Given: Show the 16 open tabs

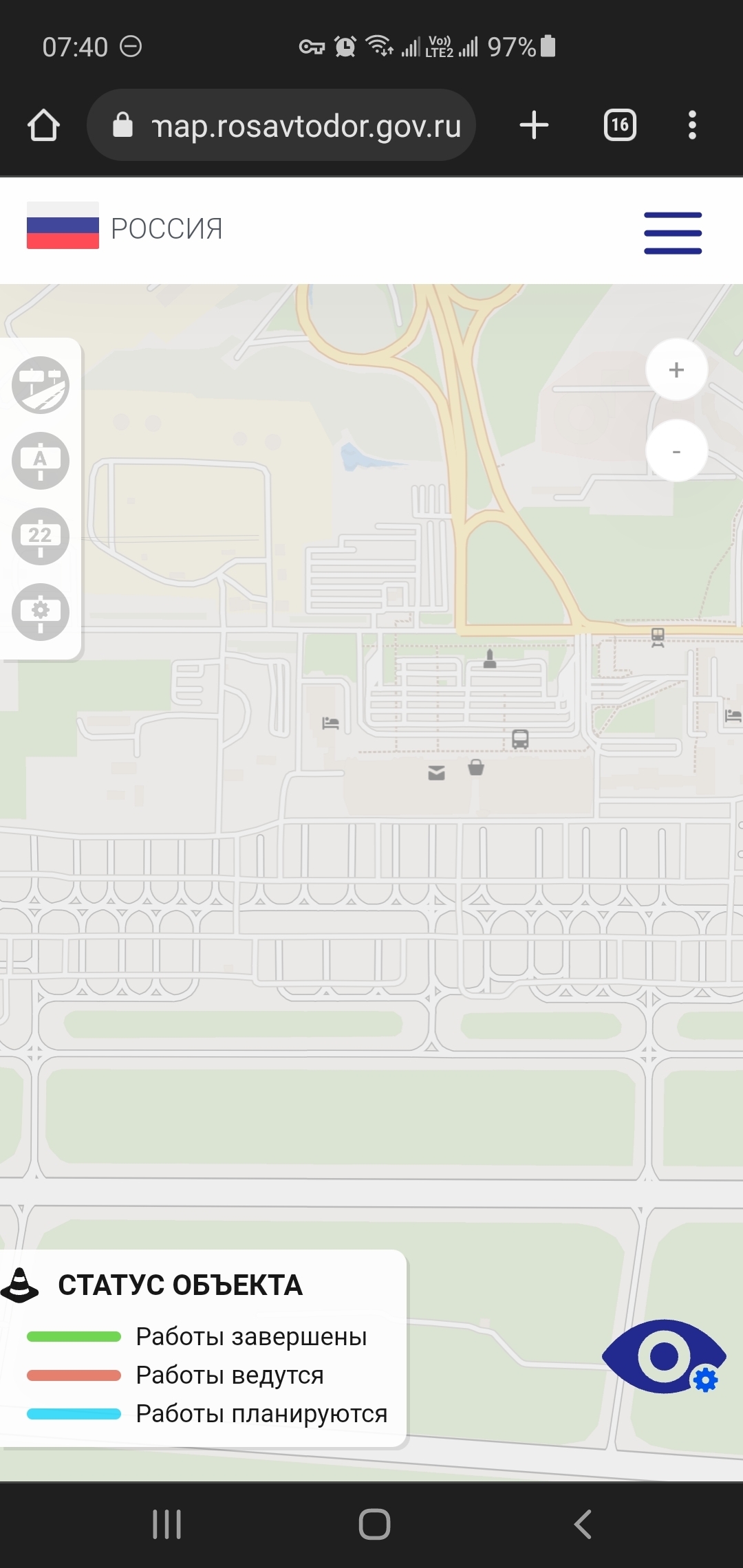Looking at the screenshot, I should click(x=620, y=125).
